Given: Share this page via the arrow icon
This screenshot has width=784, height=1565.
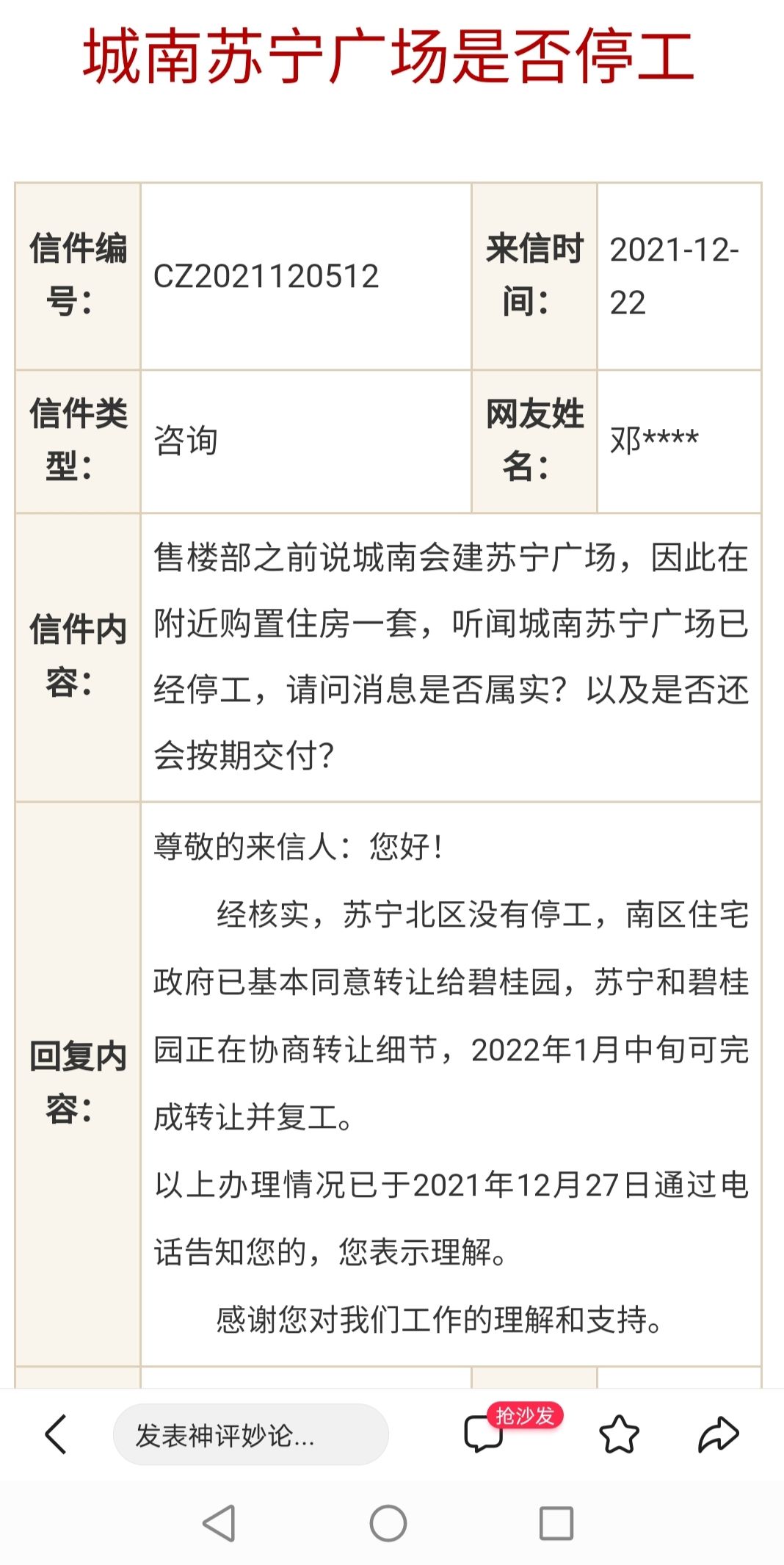Looking at the screenshot, I should click(x=718, y=1434).
